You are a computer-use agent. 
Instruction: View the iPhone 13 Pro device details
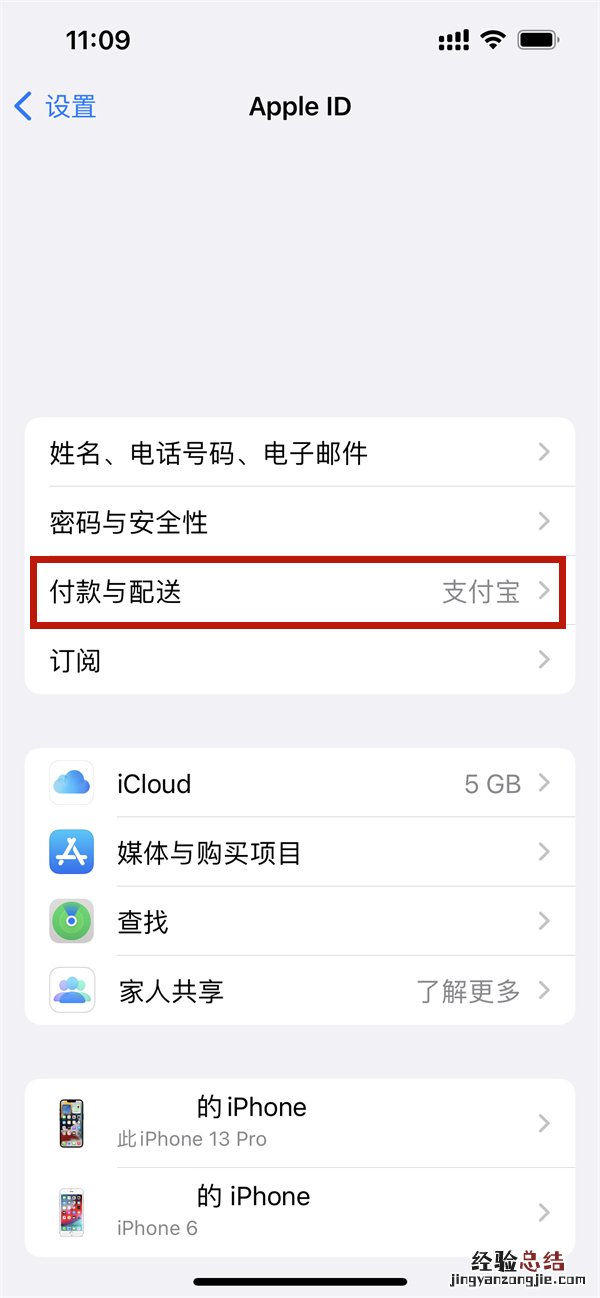point(299,1122)
